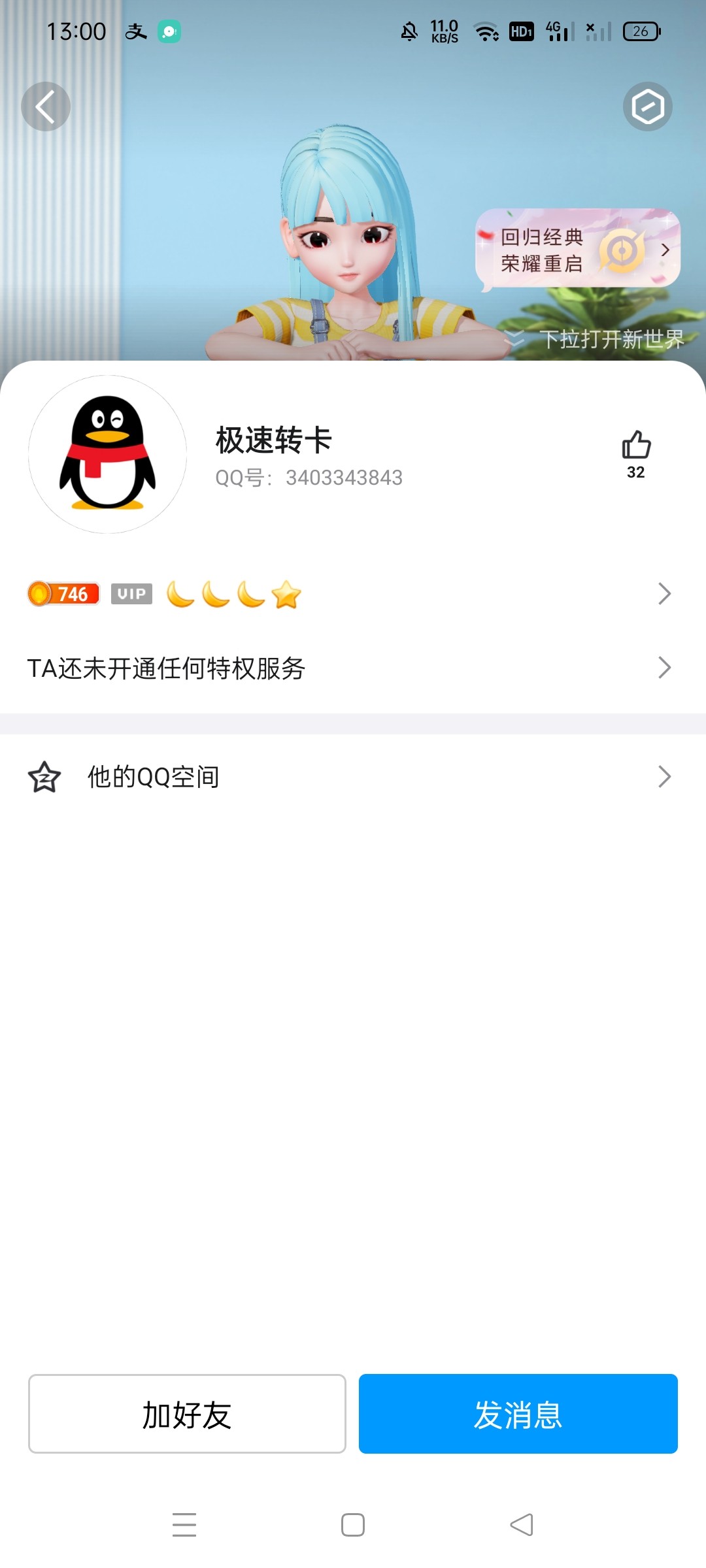Open the TA还未开通任何特权服务 row

point(352,668)
